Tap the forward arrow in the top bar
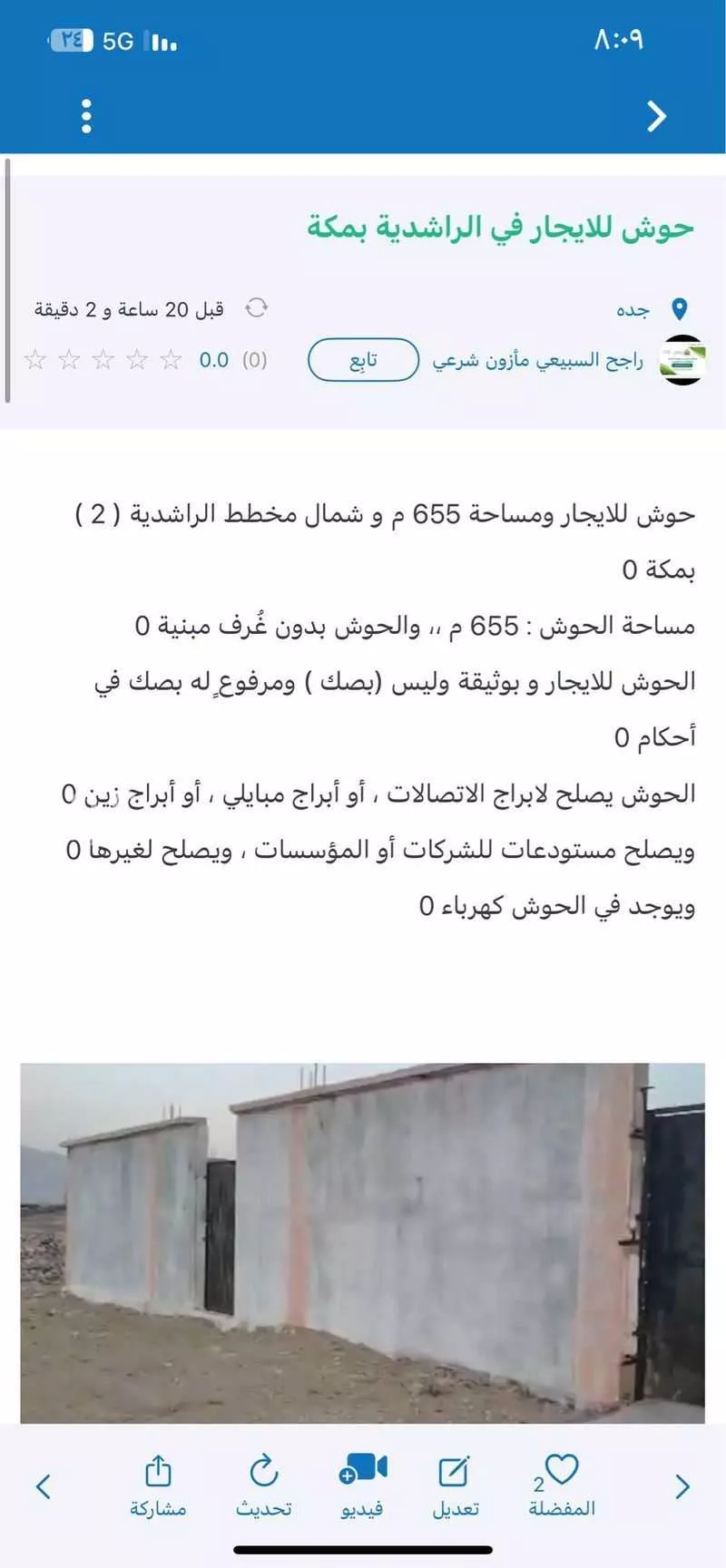This screenshot has width=726, height=1568. [x=656, y=116]
